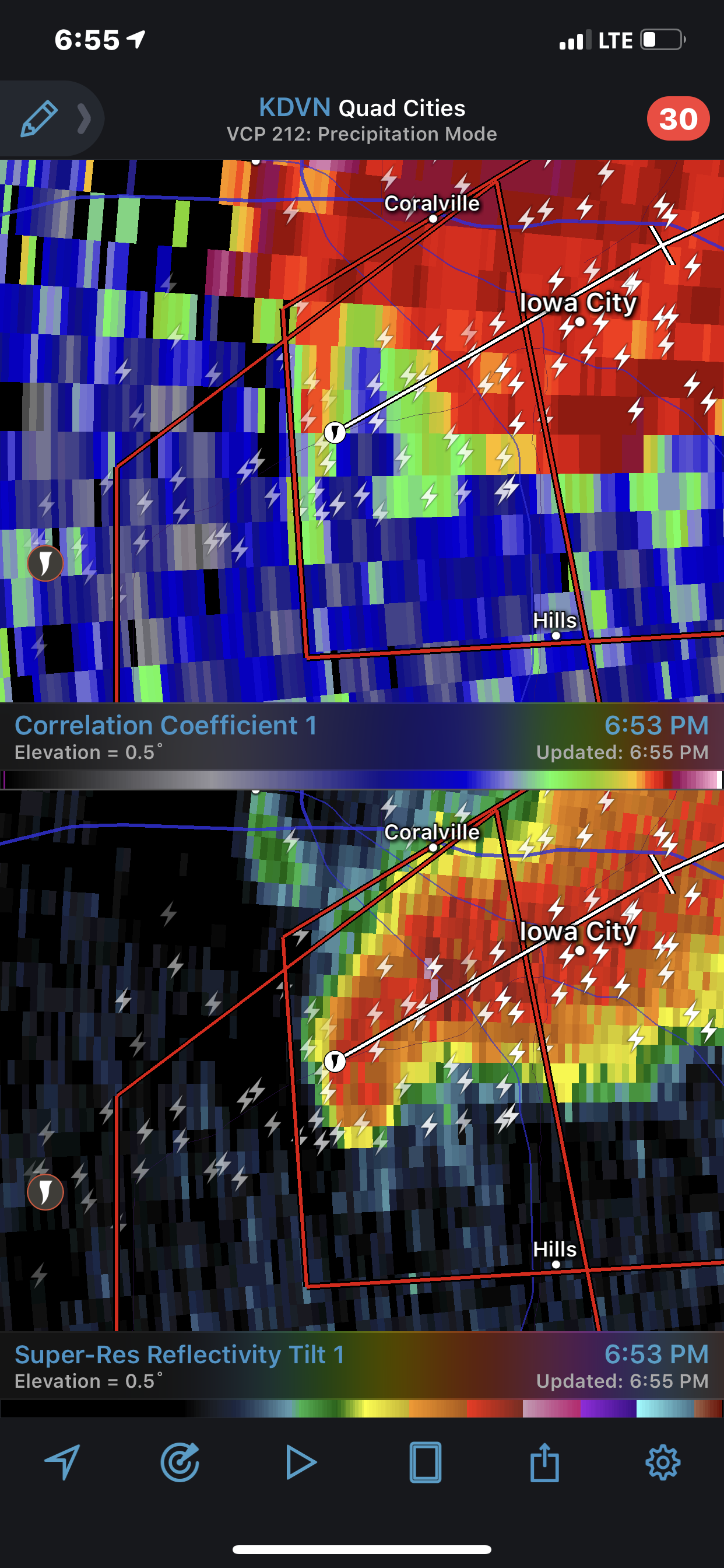Open the pencil drawing tool
The image size is (724, 1568).
[40, 118]
